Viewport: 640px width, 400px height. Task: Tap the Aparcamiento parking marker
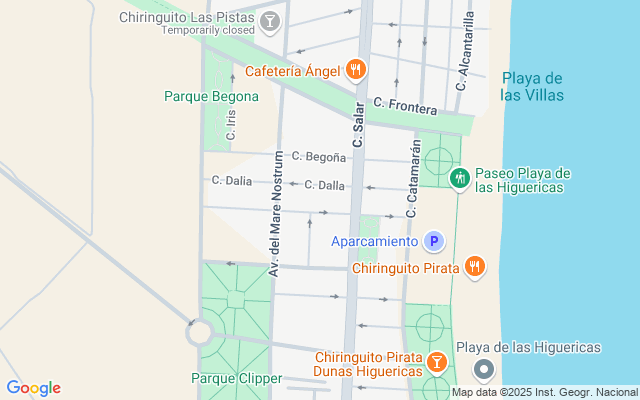(434, 241)
